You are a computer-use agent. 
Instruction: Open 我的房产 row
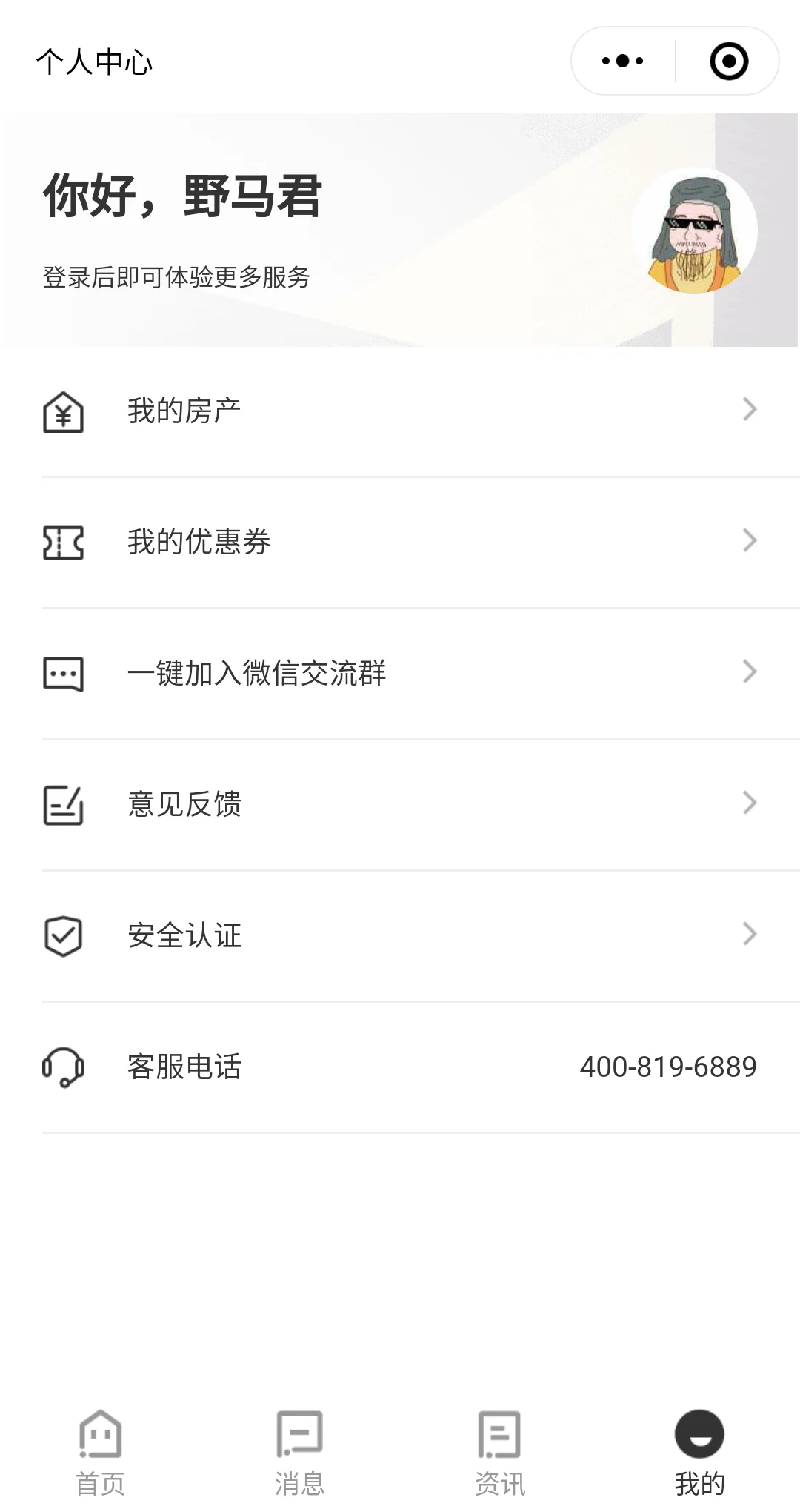click(400, 411)
